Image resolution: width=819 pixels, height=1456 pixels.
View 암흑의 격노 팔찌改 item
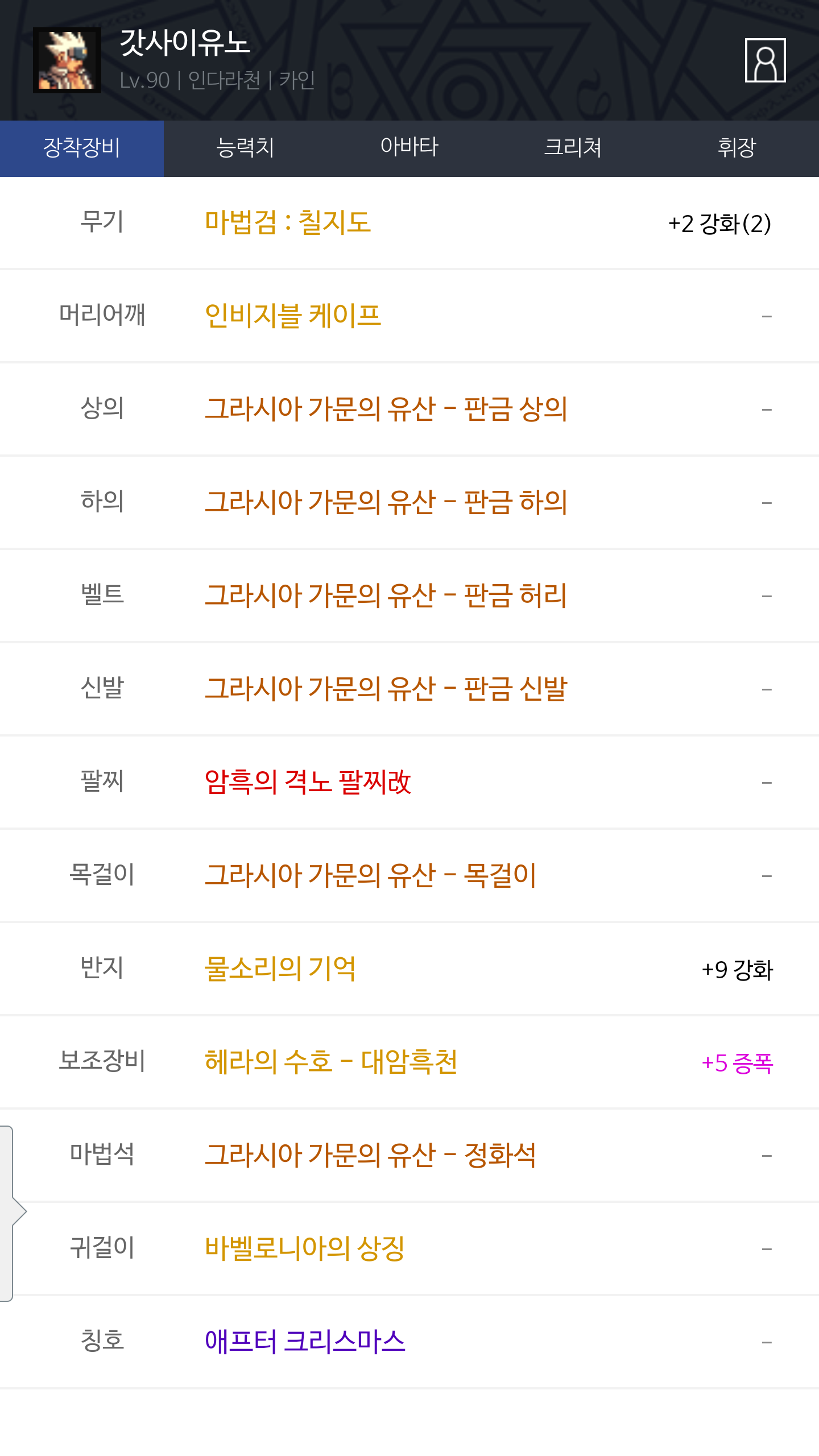(308, 782)
